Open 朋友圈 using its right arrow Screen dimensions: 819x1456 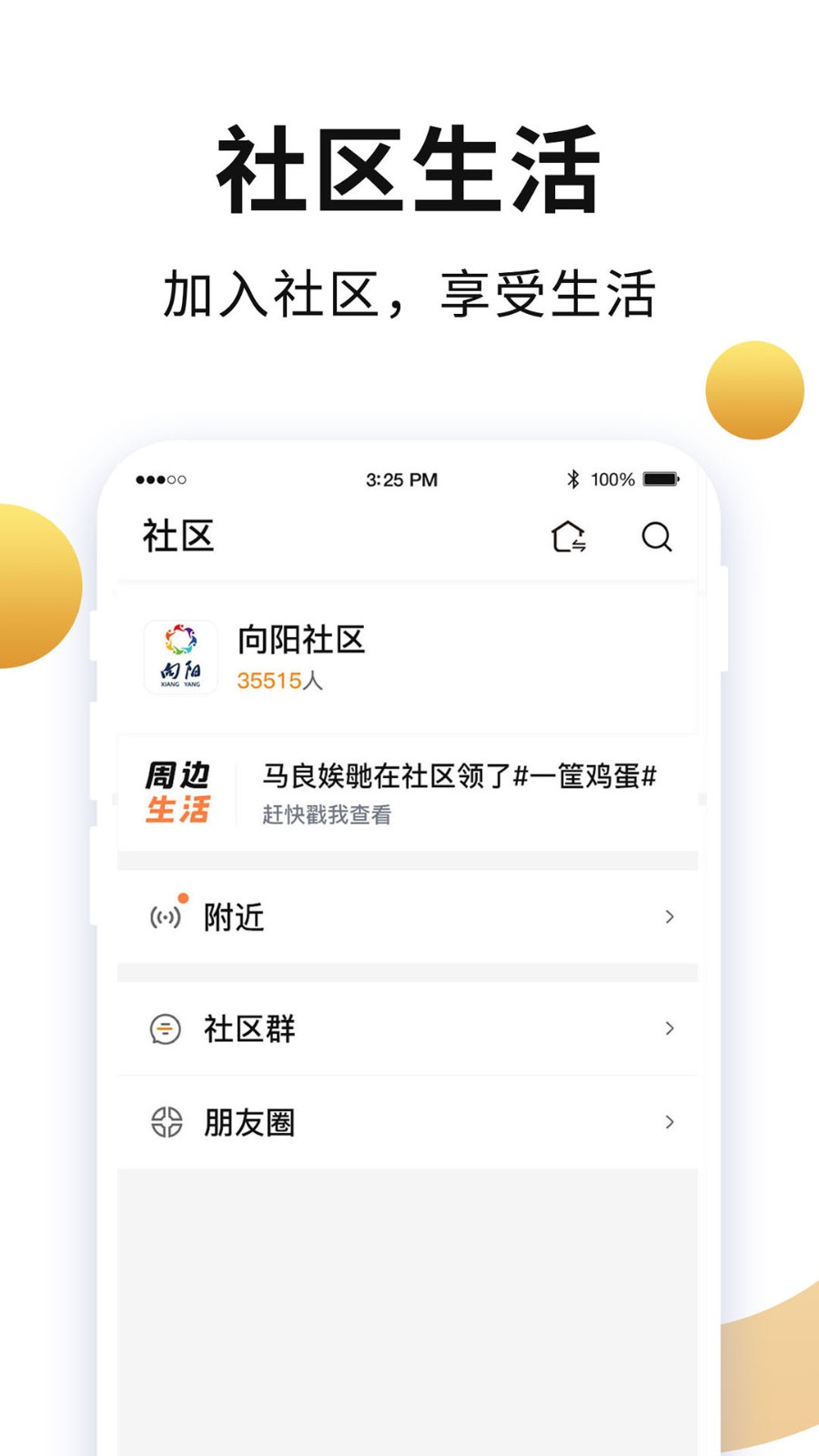point(671,1123)
